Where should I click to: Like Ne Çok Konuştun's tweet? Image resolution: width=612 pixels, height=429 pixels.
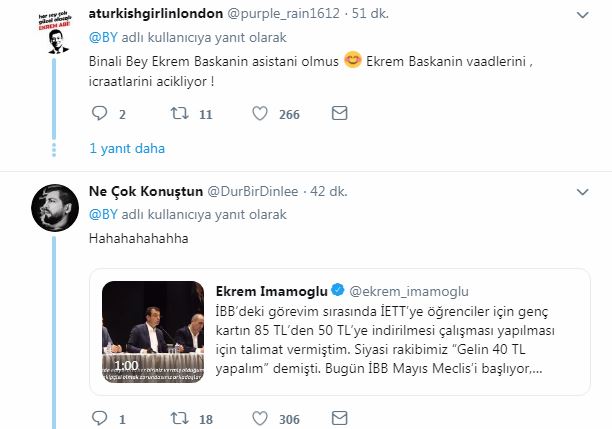(x=261, y=420)
